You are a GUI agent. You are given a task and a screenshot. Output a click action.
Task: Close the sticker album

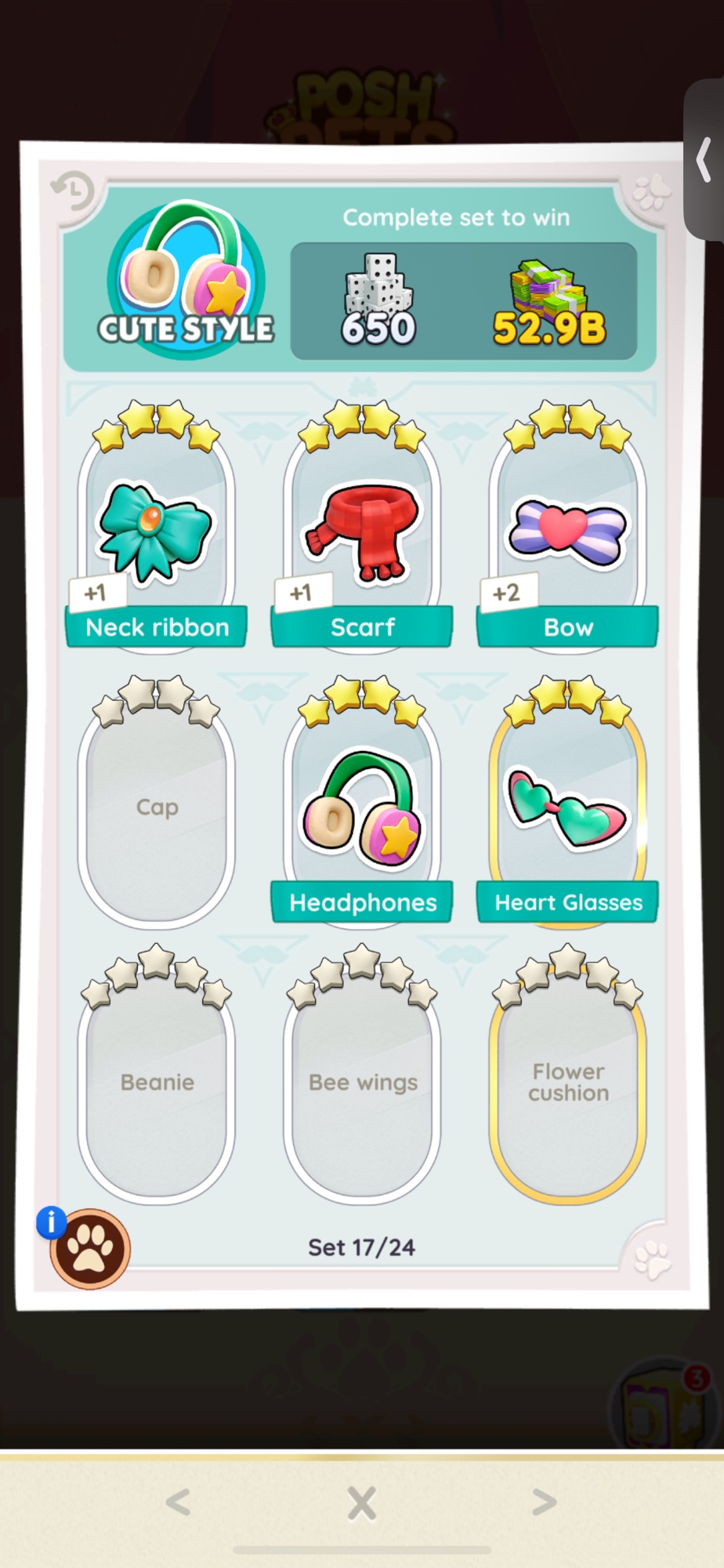pos(361,1503)
